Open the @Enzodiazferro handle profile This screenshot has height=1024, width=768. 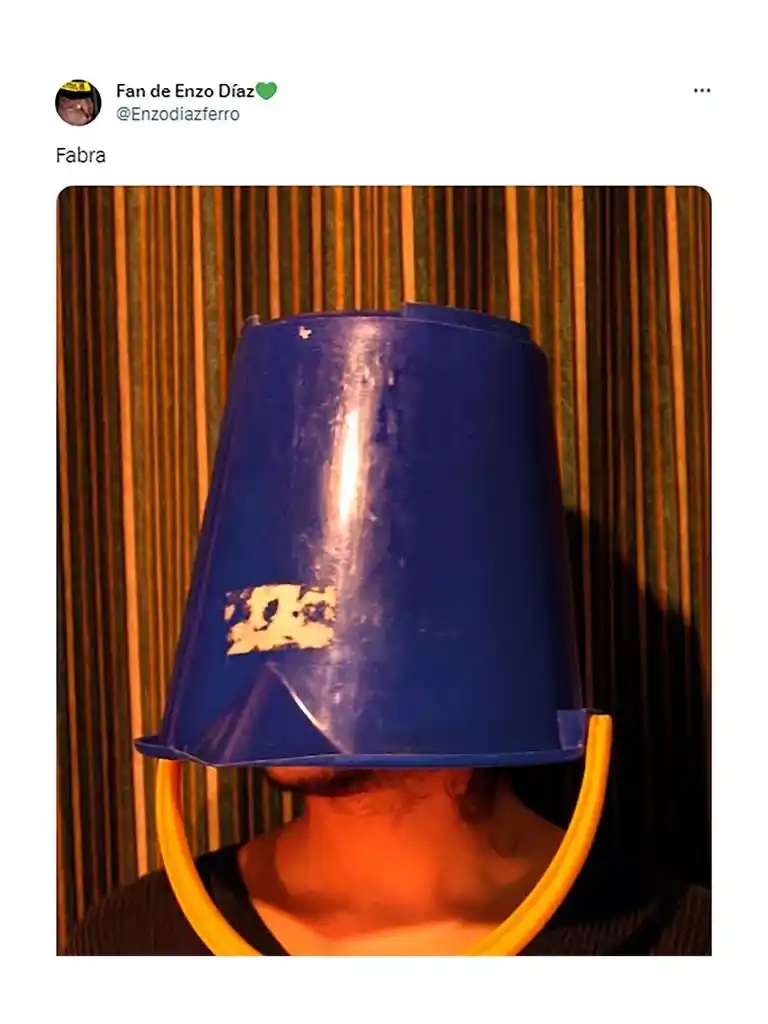point(178,114)
